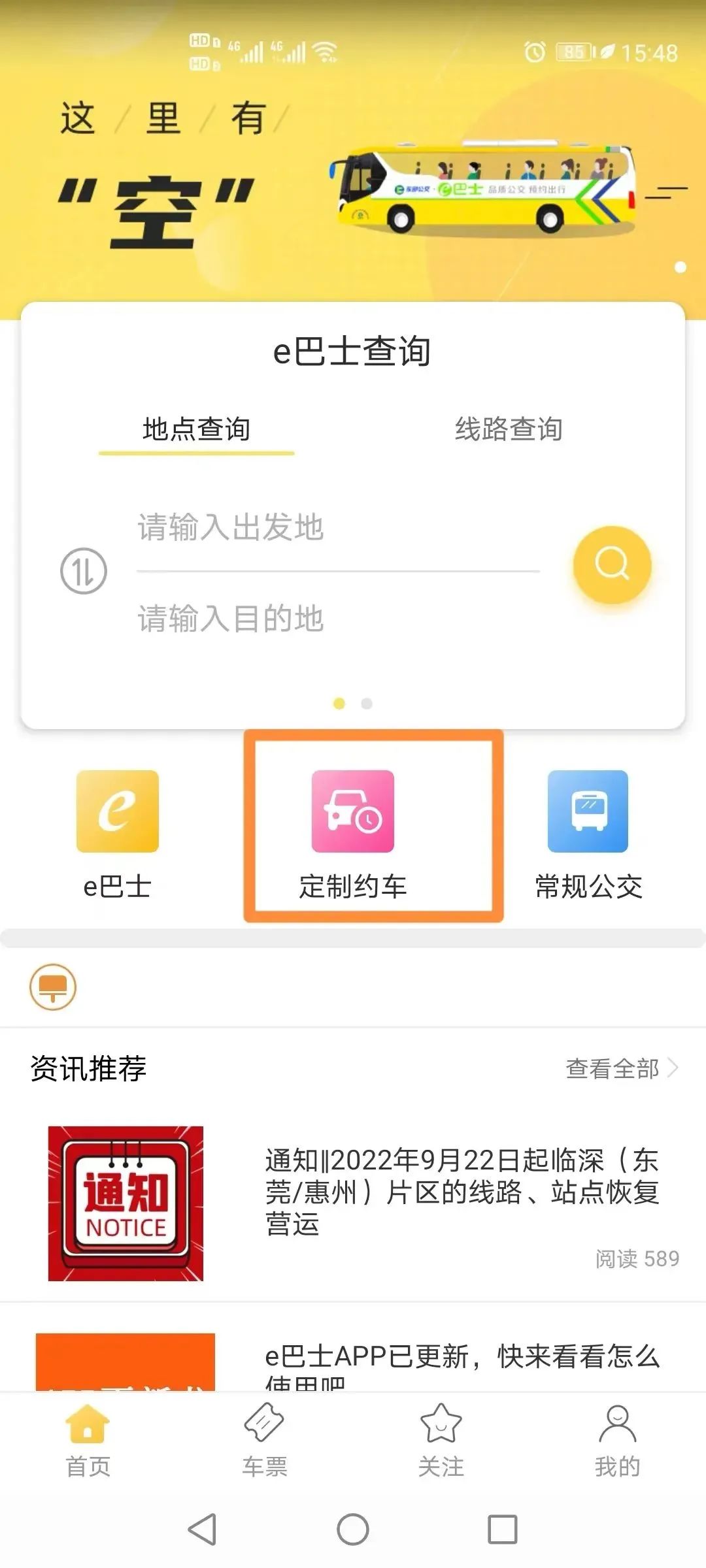Tap the yellow search button
Viewport: 706px width, 1568px height.
pos(612,564)
